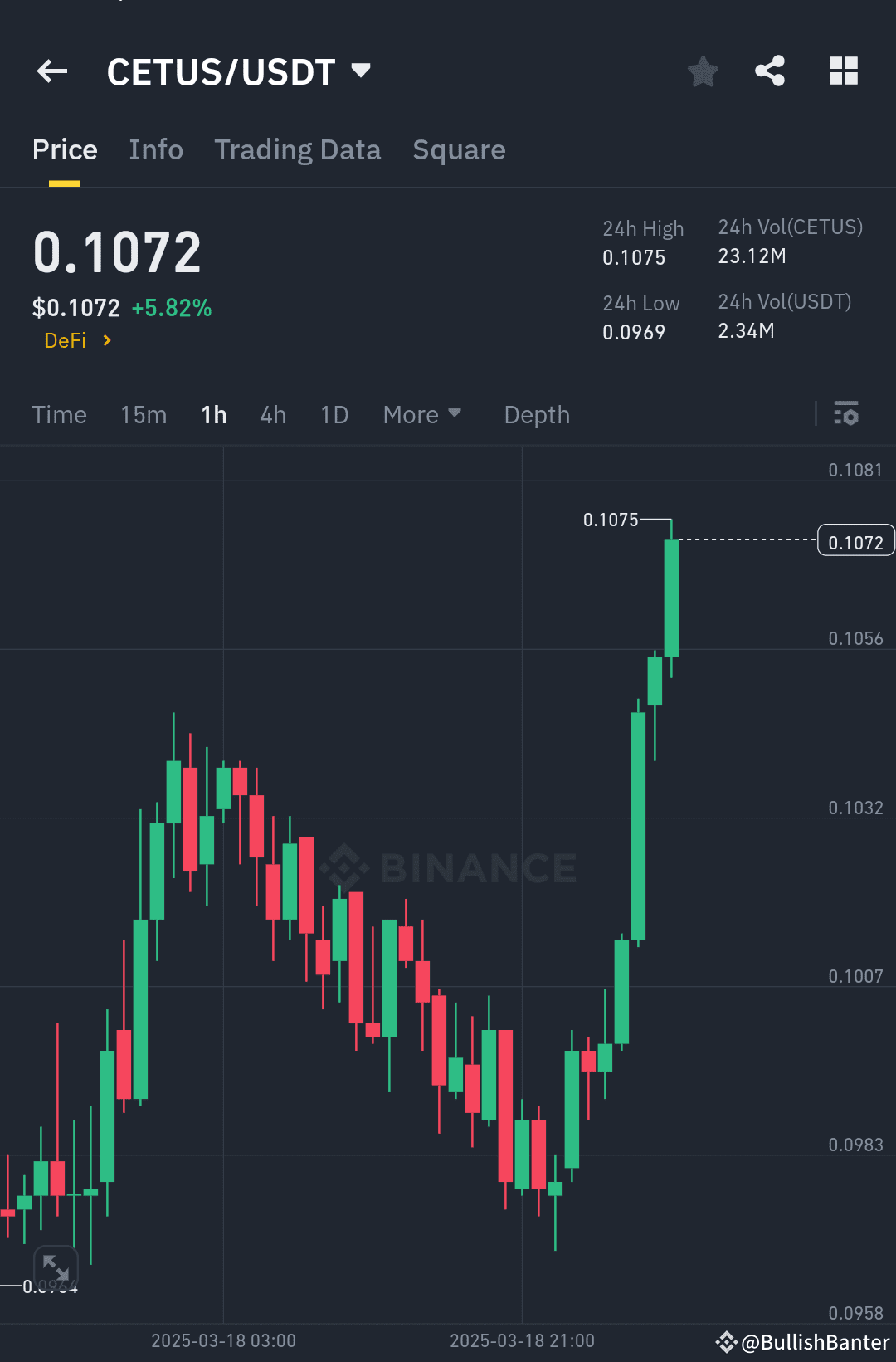The height and width of the screenshot is (1362, 896).
Task: Click the 0.1072 current price tag
Action: [x=855, y=540]
